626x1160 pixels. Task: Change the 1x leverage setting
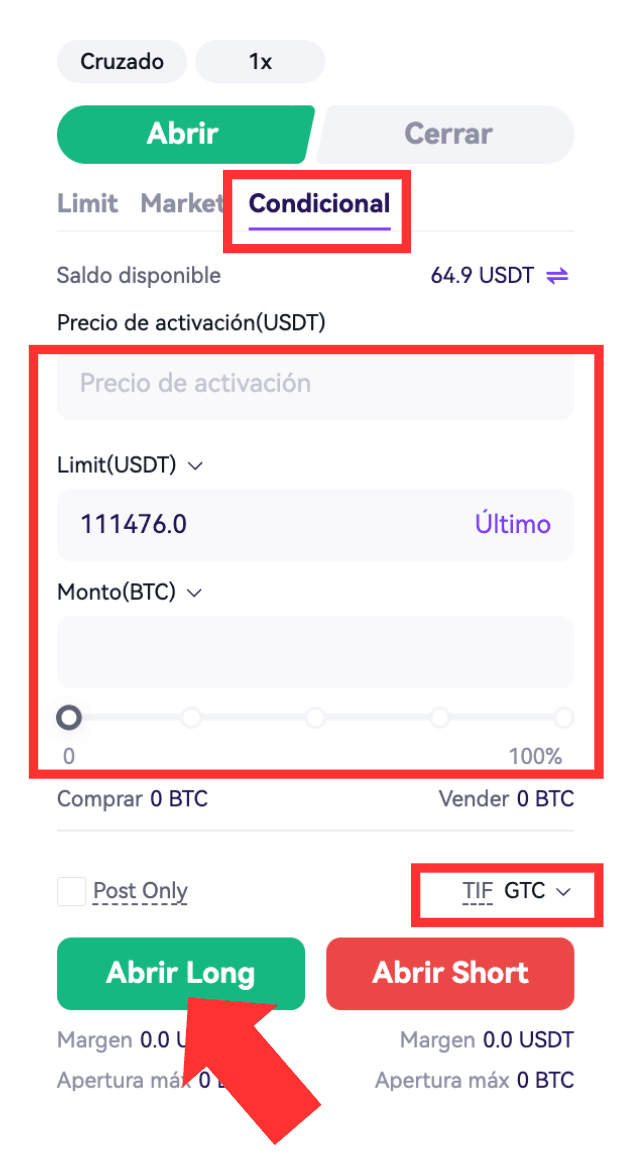(x=260, y=62)
